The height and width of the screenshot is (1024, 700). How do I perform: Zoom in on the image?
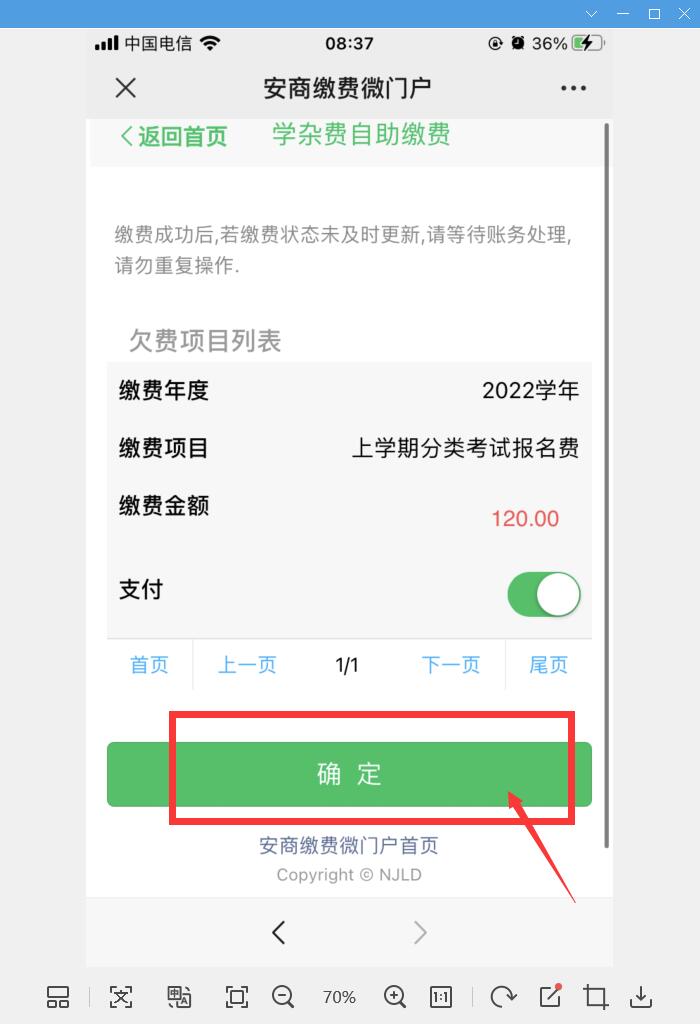pyautogui.click(x=395, y=996)
